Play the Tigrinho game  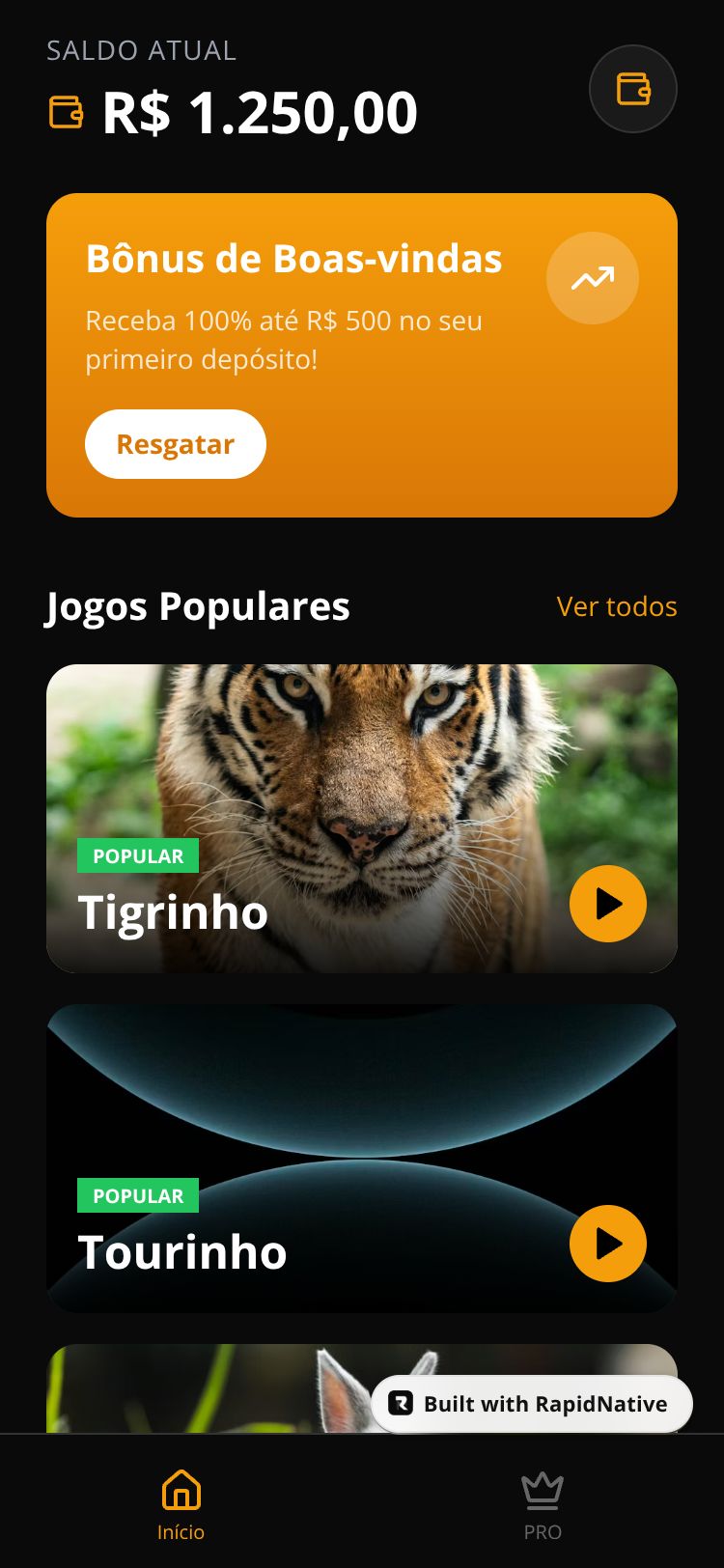click(x=607, y=904)
